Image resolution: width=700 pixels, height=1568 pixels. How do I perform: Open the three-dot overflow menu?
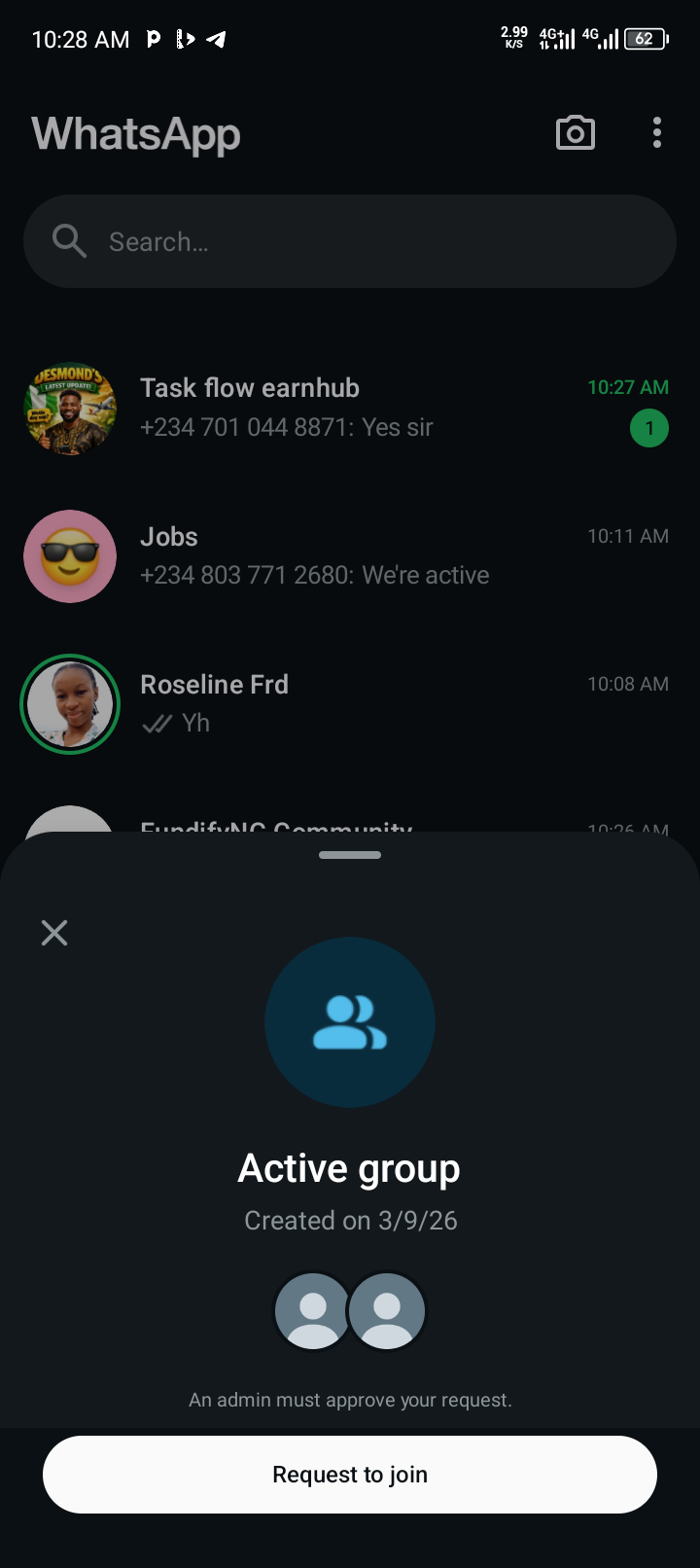tap(657, 133)
